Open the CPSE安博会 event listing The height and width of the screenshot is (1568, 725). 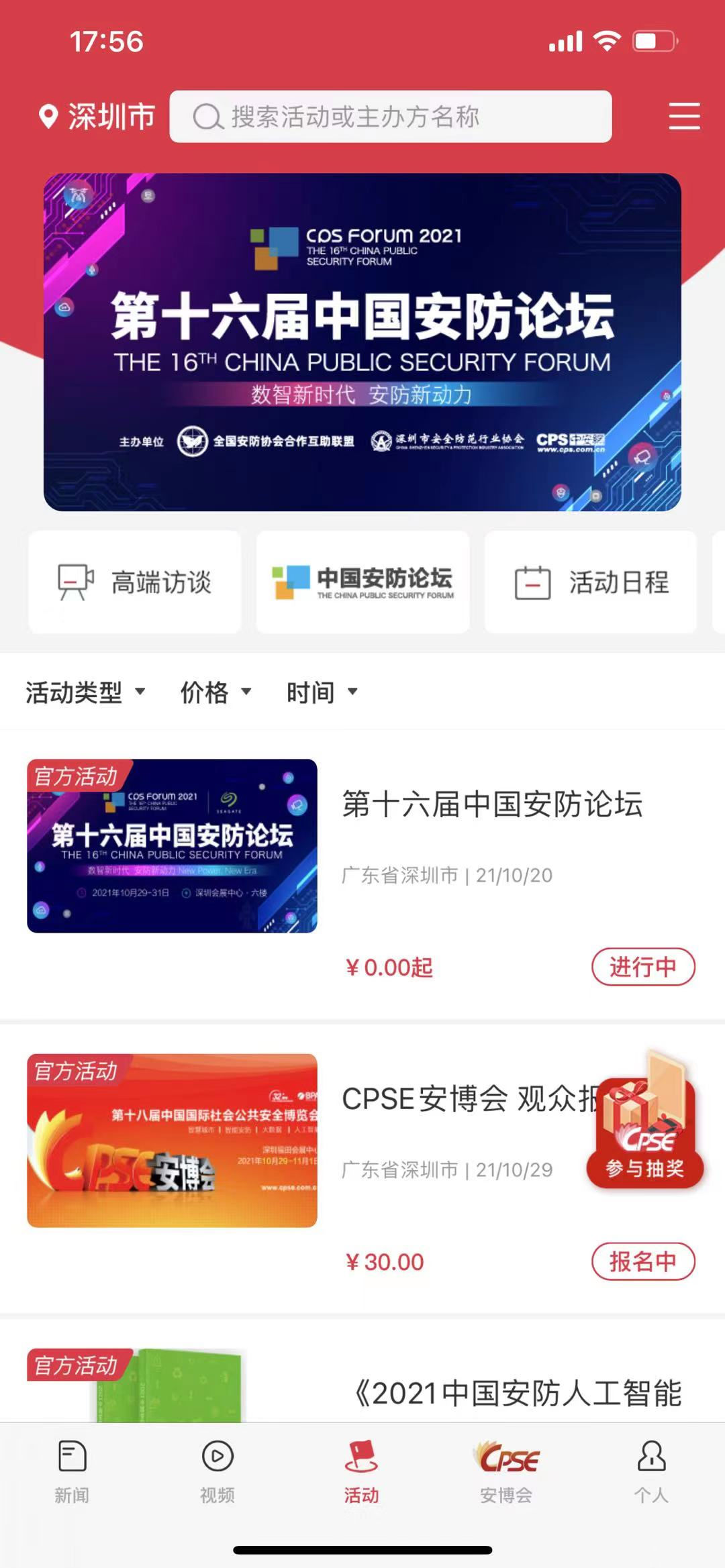463,1099
